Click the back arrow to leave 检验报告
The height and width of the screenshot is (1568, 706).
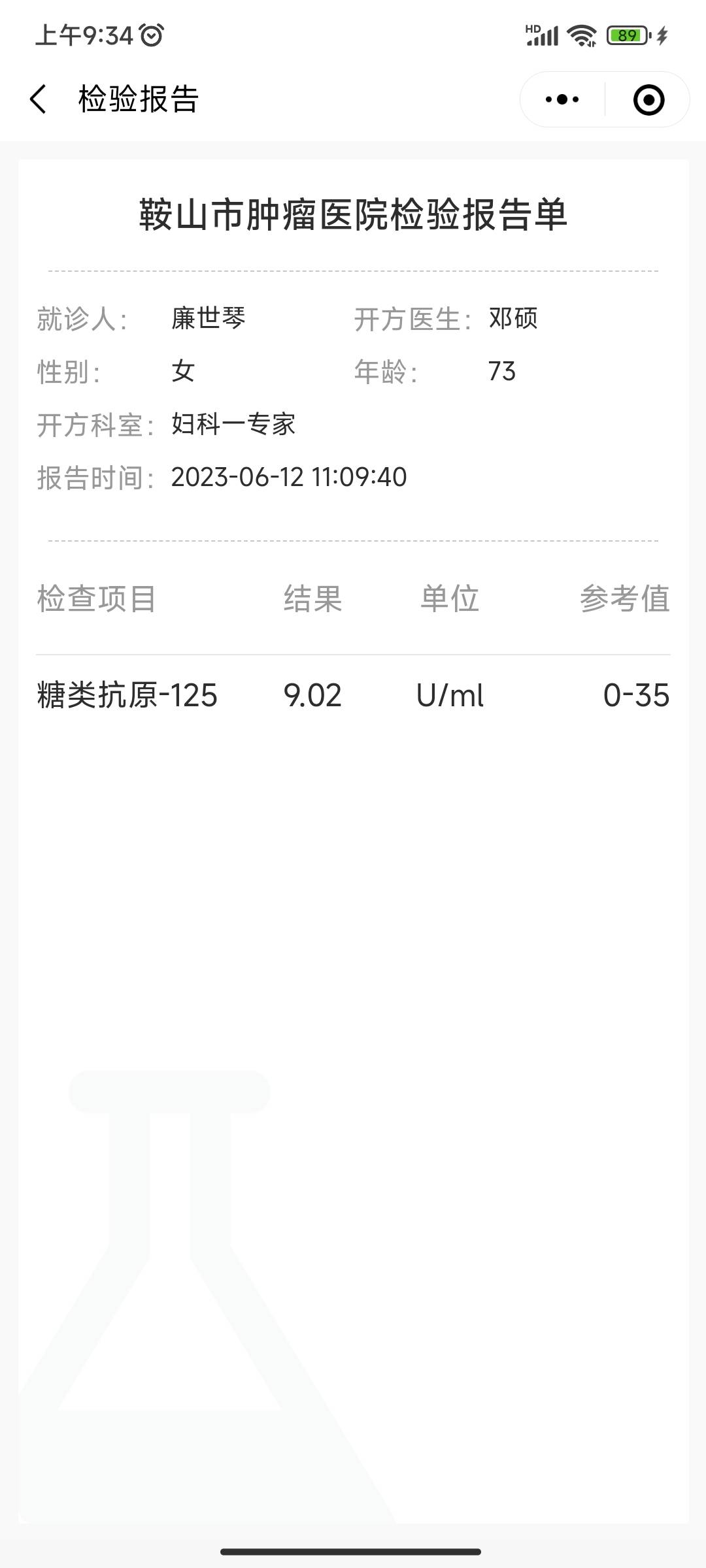(x=39, y=98)
